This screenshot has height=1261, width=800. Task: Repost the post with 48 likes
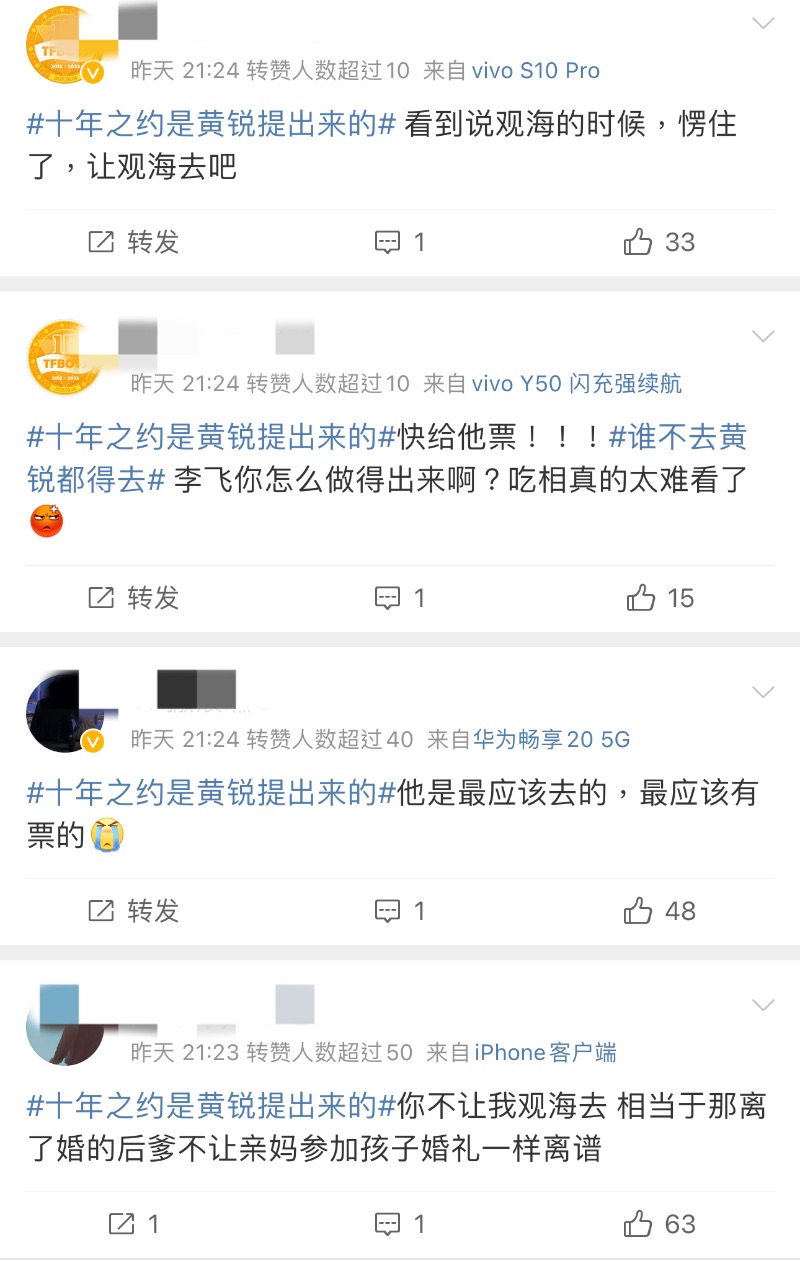(133, 911)
